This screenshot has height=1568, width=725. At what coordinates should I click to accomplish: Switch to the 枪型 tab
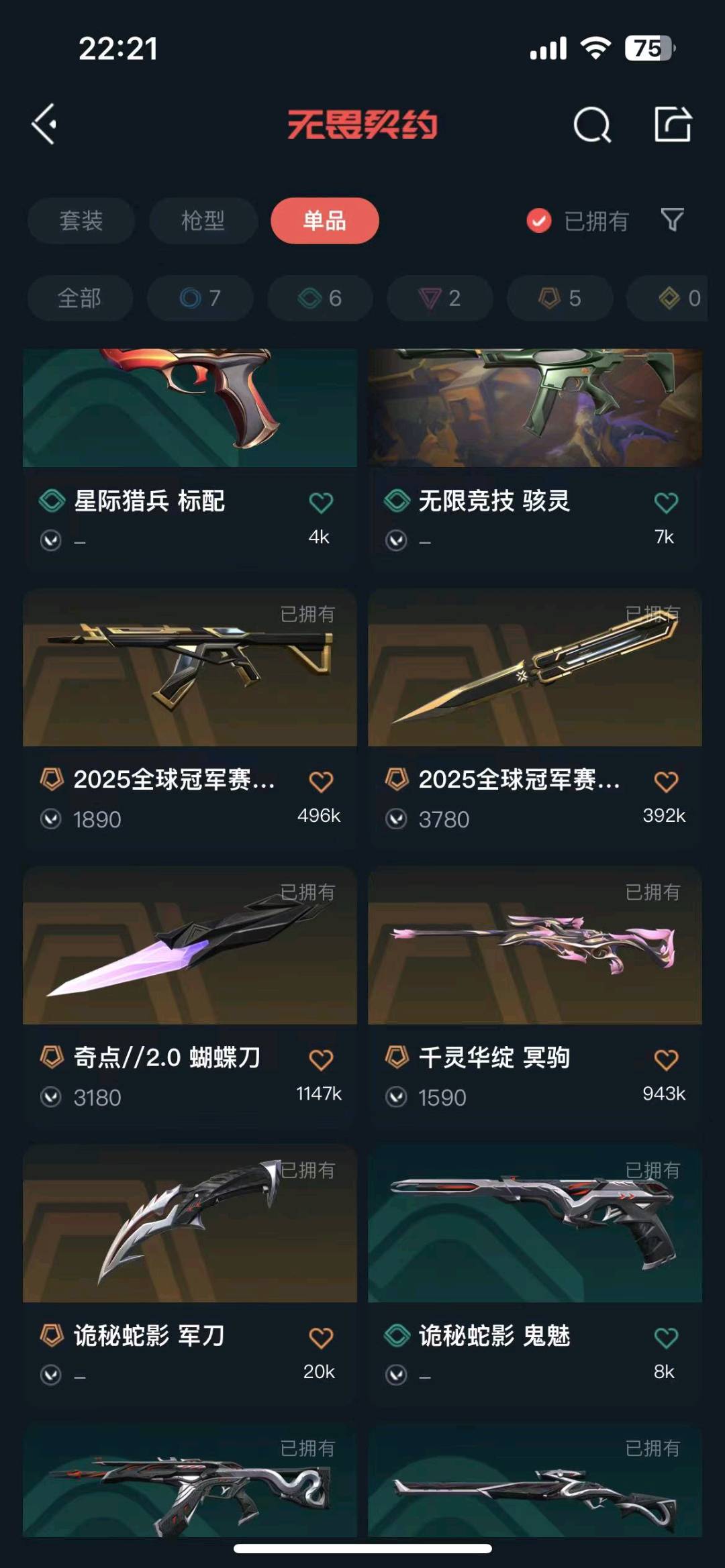tap(203, 221)
